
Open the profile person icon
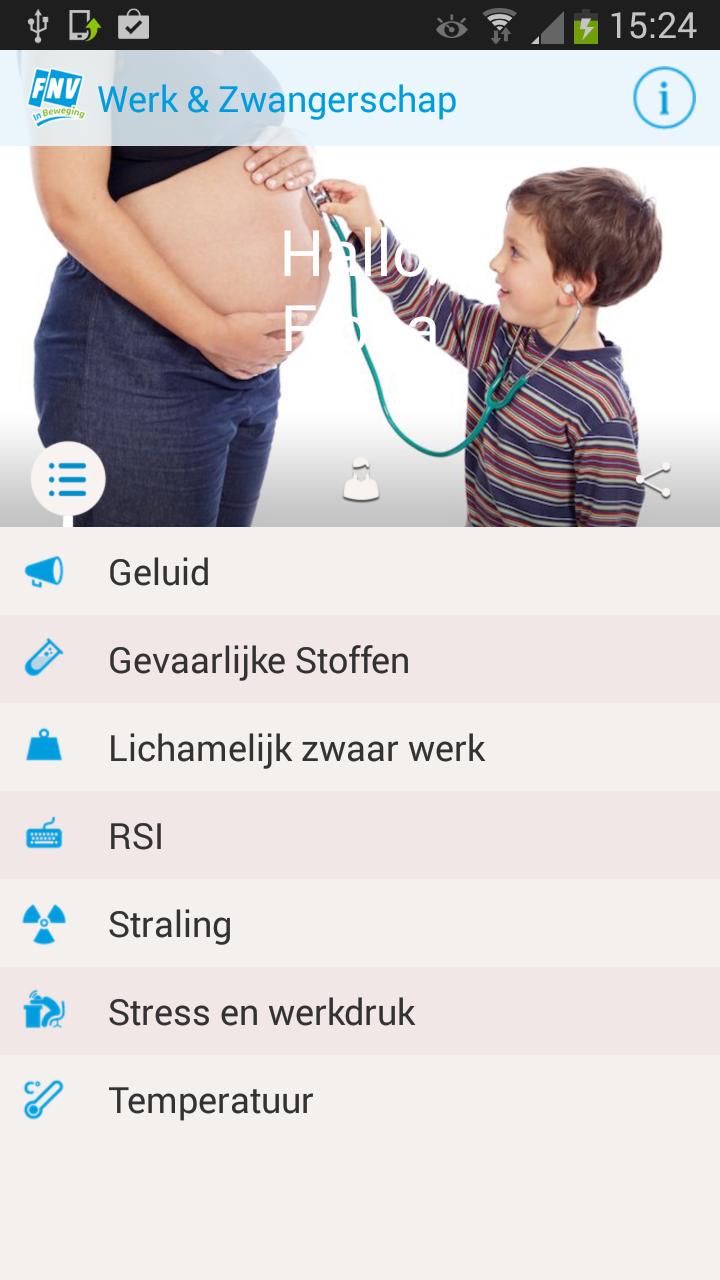(x=361, y=480)
